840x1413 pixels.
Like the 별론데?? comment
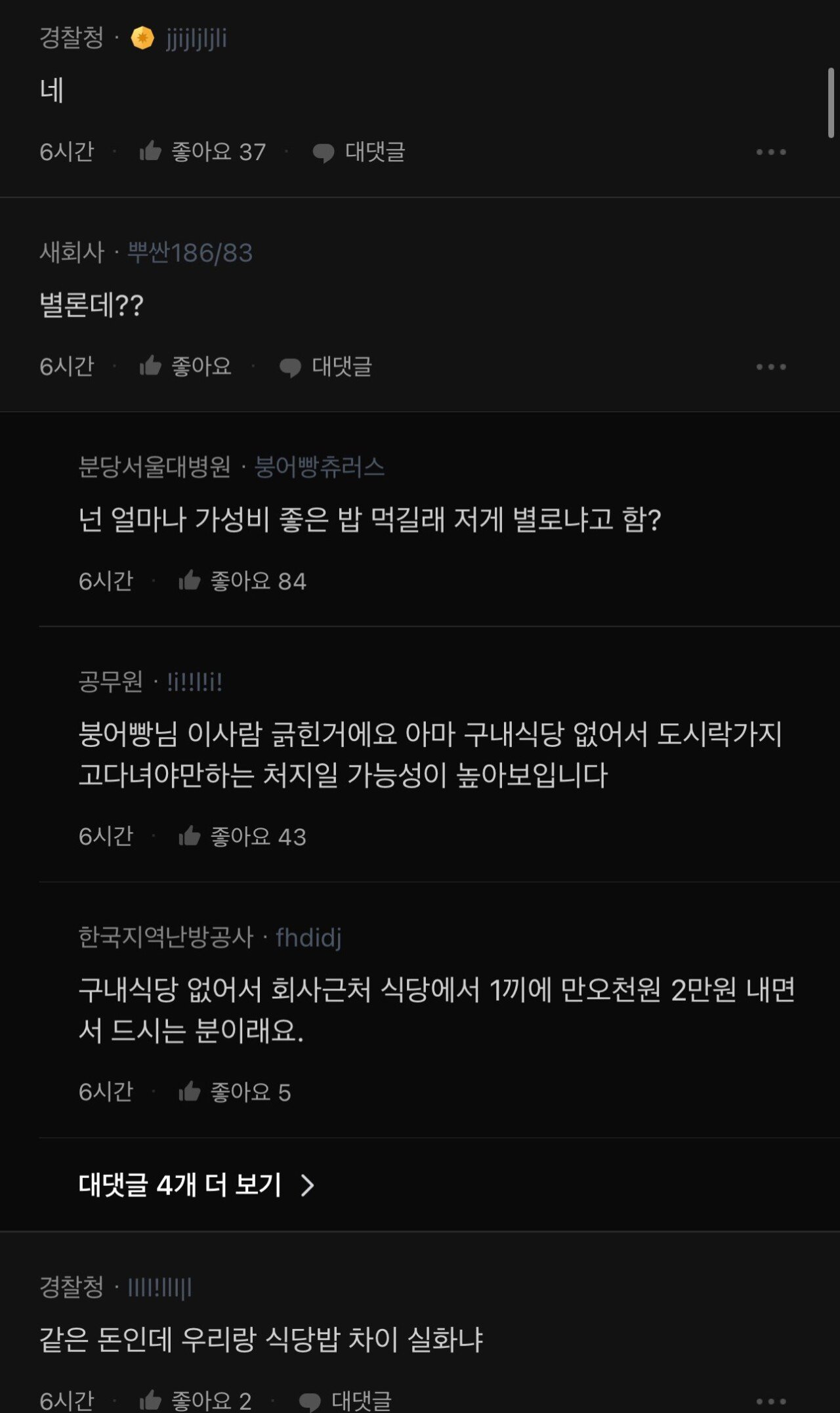186,366
